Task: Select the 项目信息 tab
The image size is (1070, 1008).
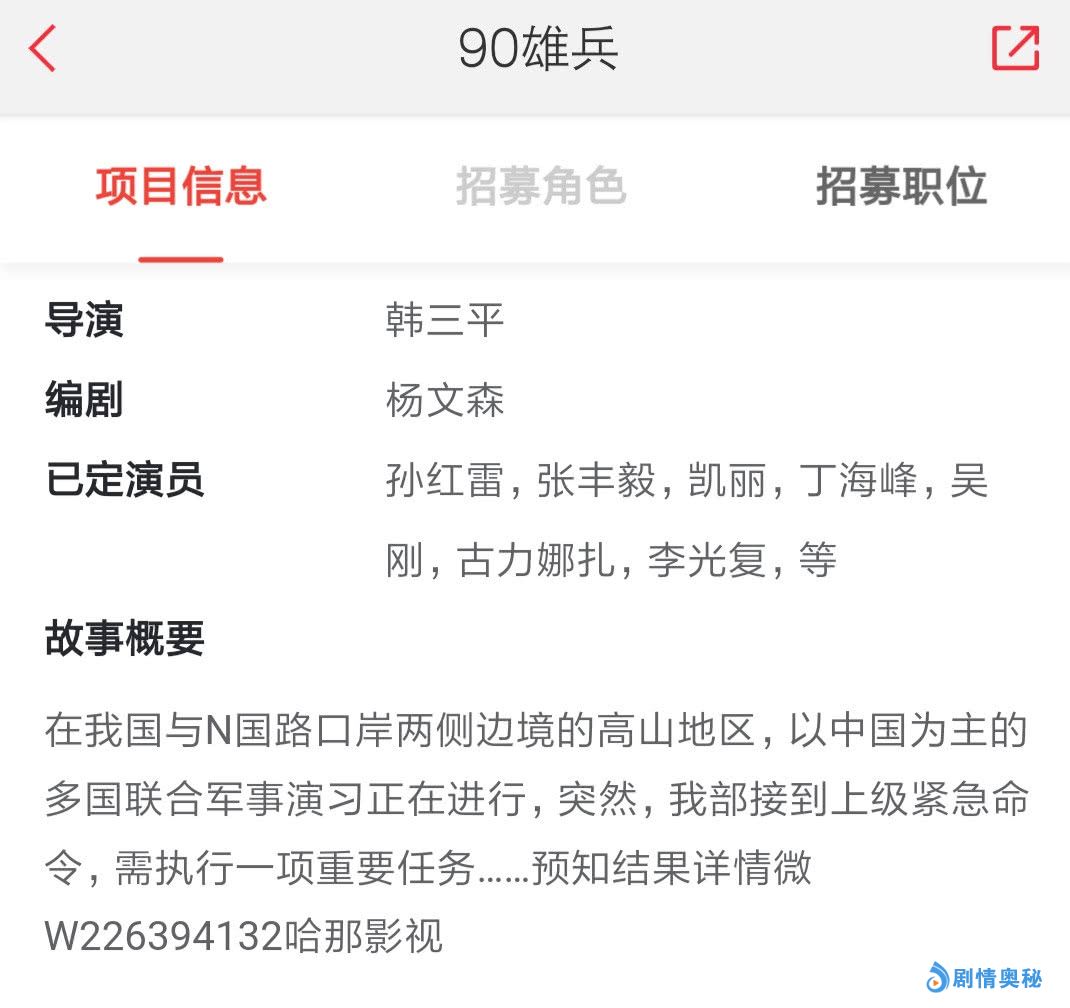Action: [181, 187]
